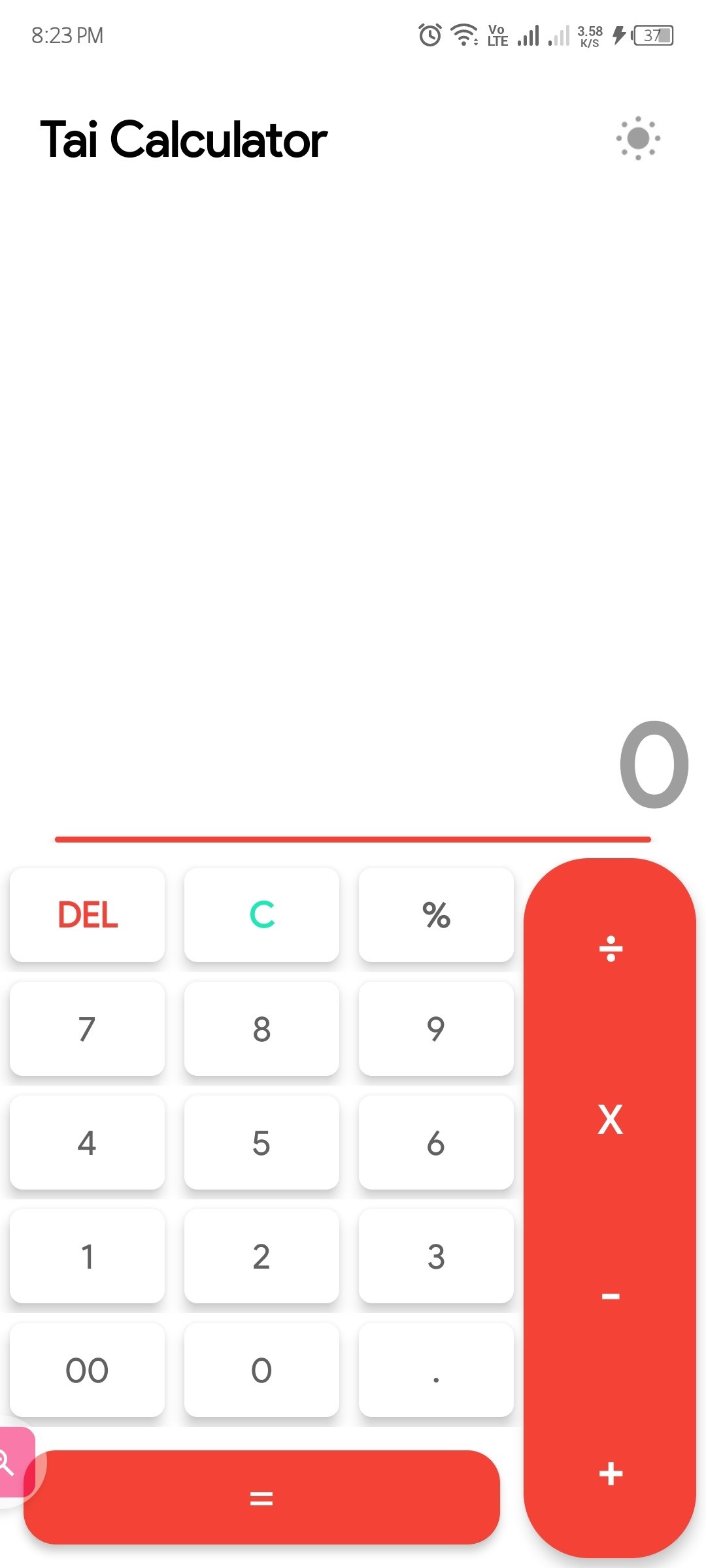706x1568 pixels.
Task: Tap the equals button
Action: point(261,1497)
